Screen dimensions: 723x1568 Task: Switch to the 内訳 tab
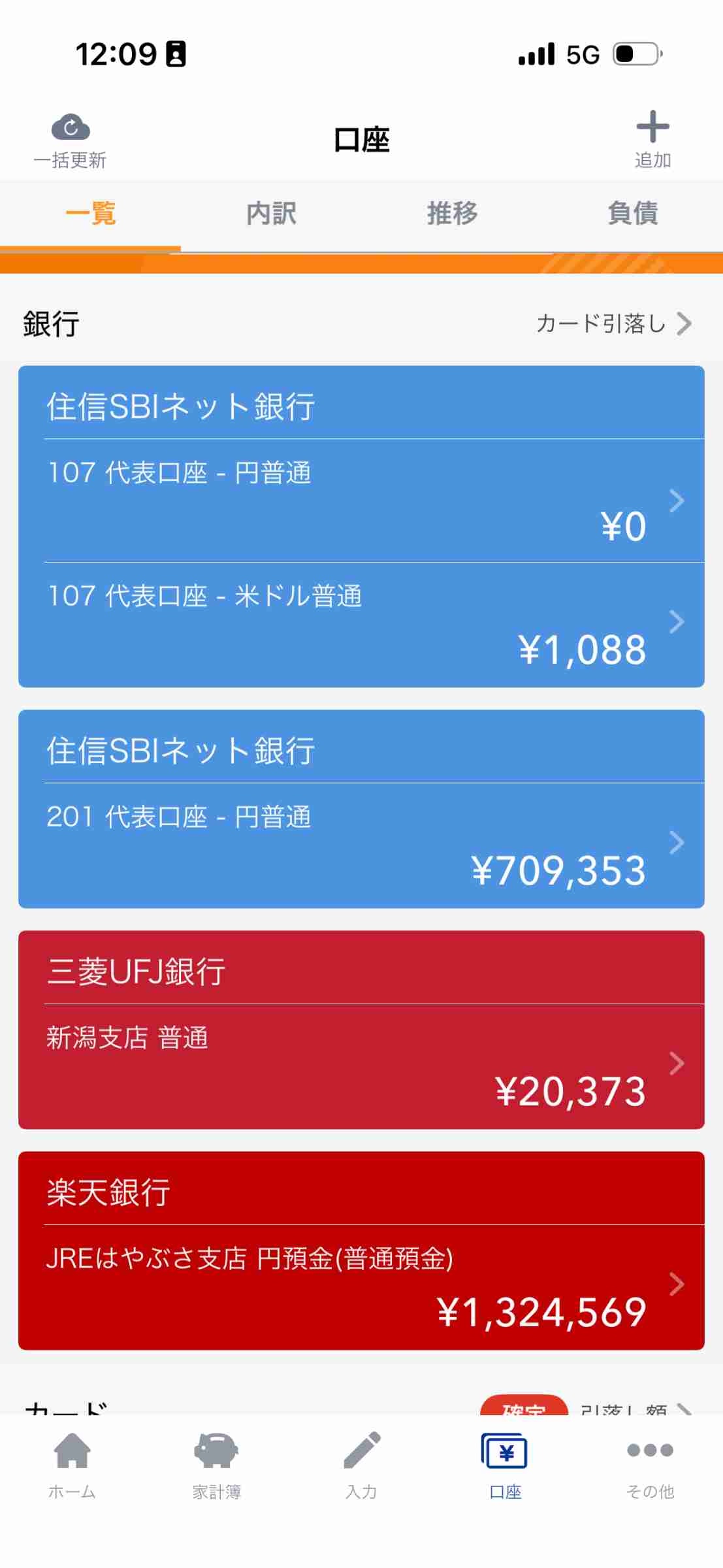tap(271, 214)
